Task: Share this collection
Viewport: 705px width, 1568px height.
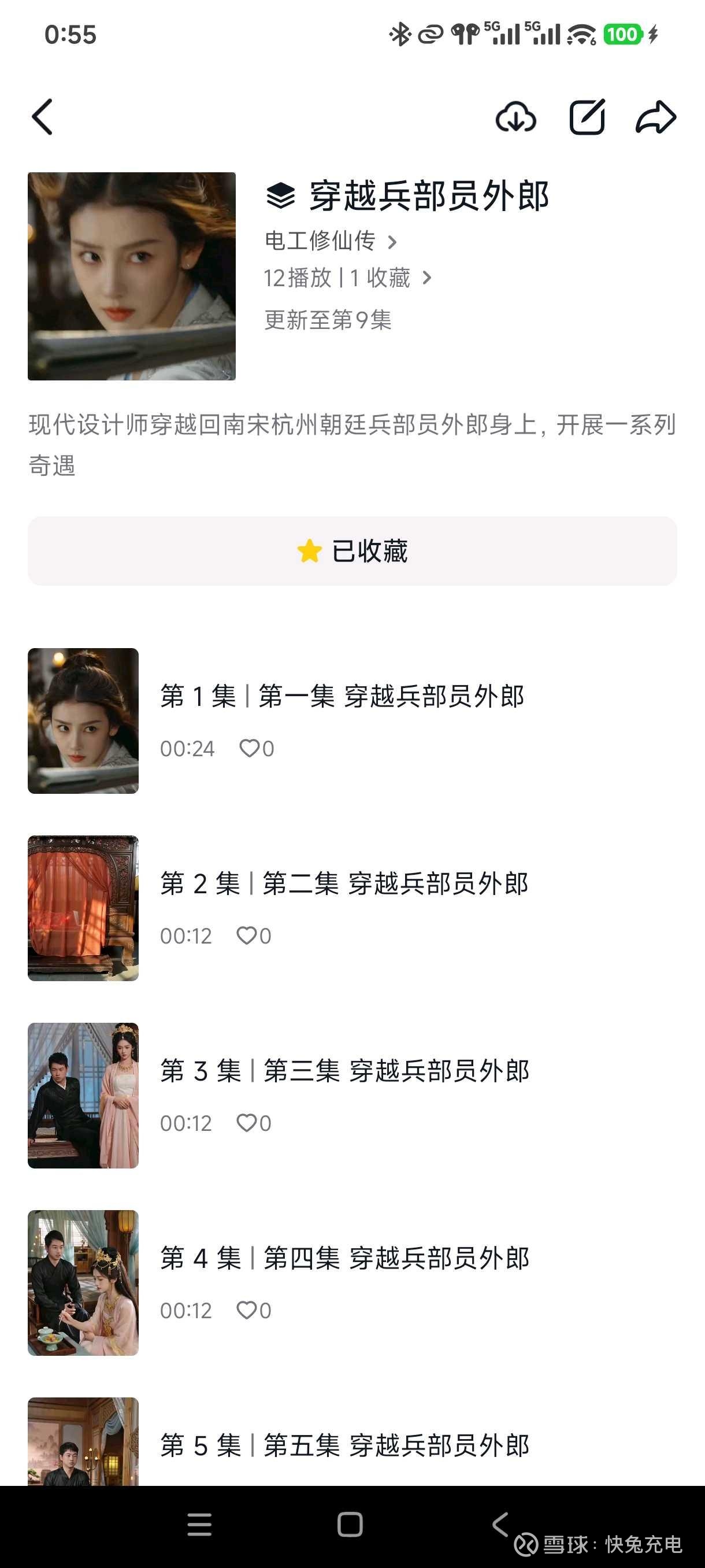Action: click(656, 116)
